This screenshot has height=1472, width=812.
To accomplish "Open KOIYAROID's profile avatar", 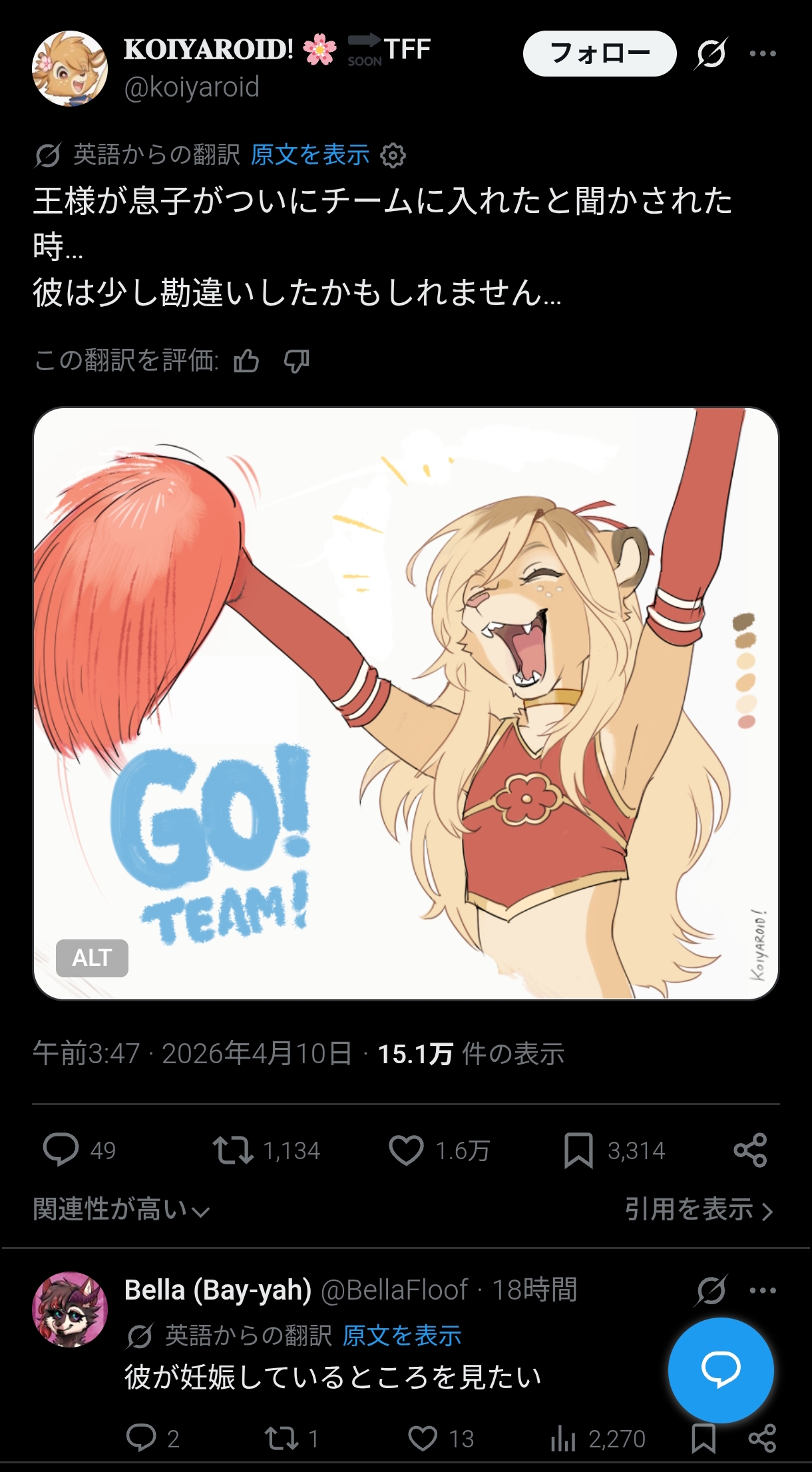I will 70,69.
